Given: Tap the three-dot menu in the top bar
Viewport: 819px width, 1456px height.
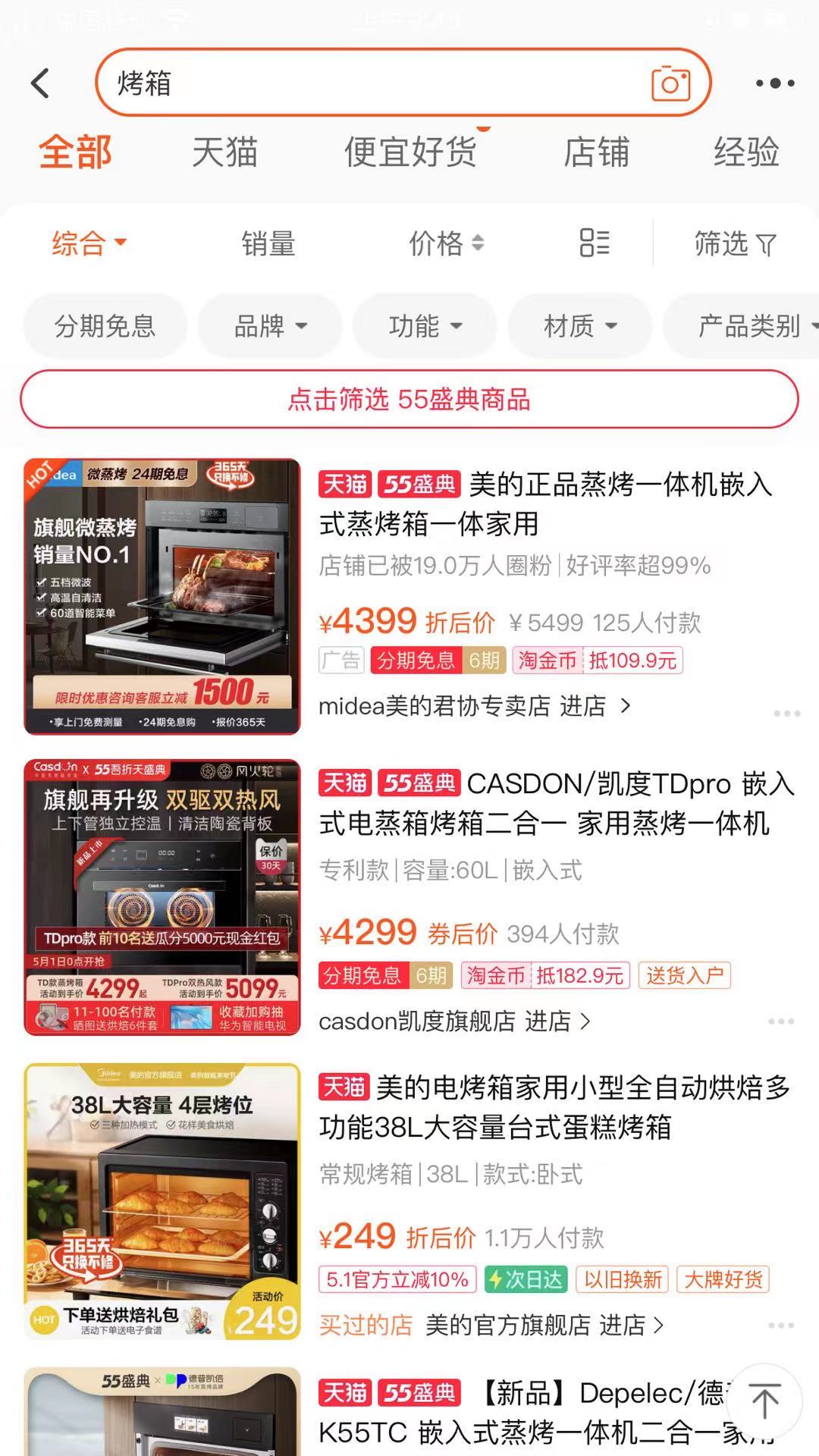Looking at the screenshot, I should pos(774,85).
